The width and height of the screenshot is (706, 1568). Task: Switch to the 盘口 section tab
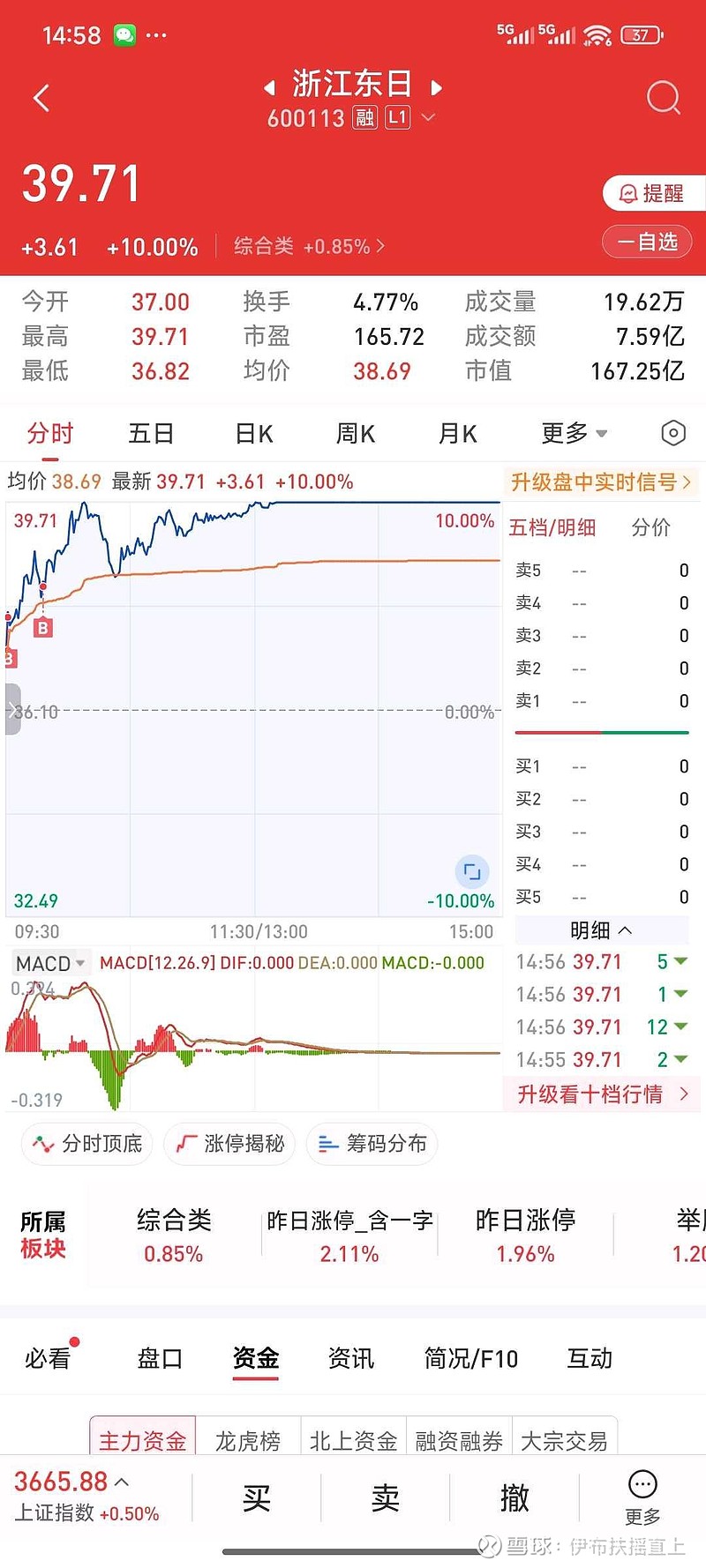(160, 1358)
